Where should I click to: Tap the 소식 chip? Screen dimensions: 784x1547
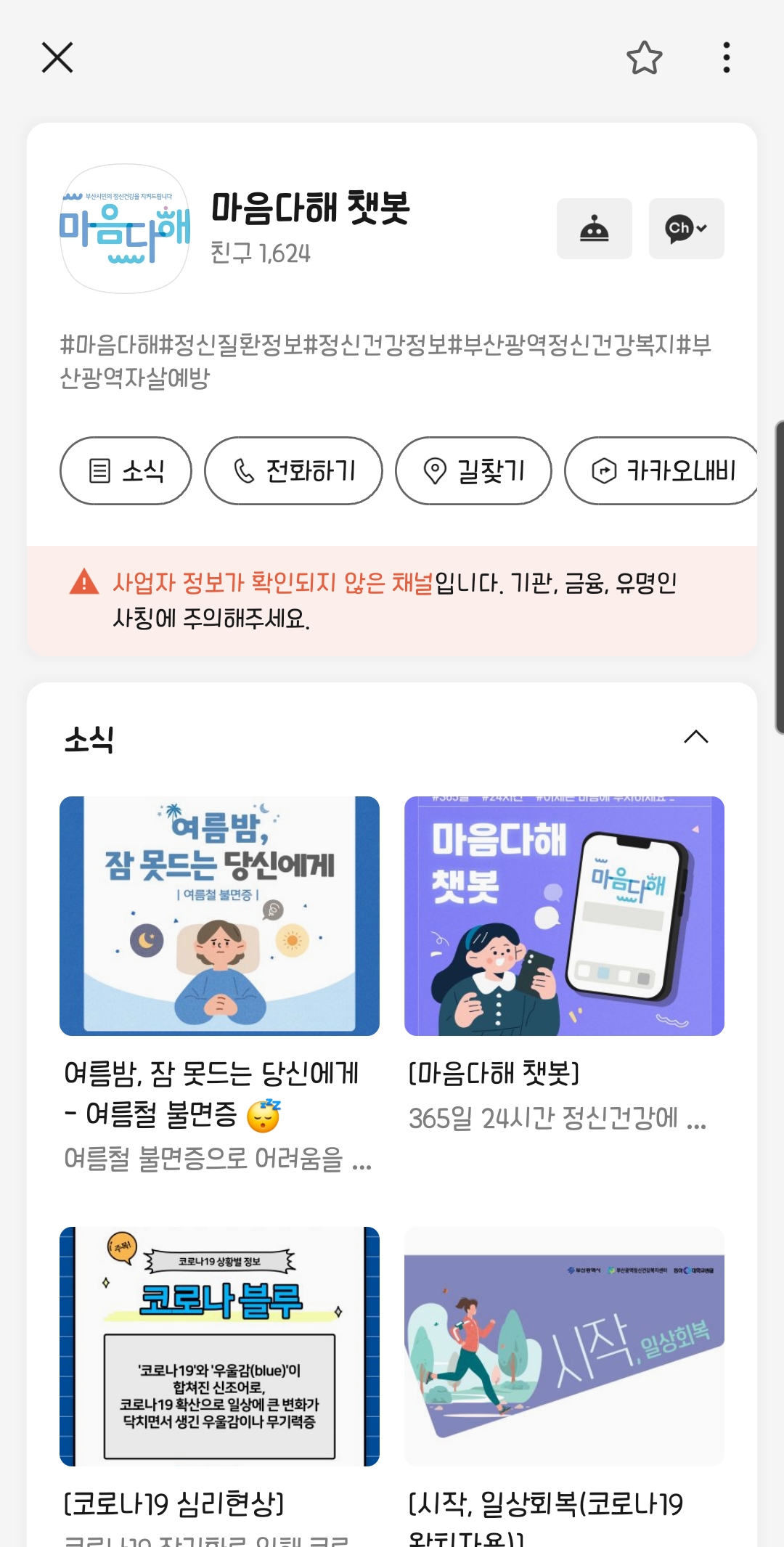(x=126, y=470)
